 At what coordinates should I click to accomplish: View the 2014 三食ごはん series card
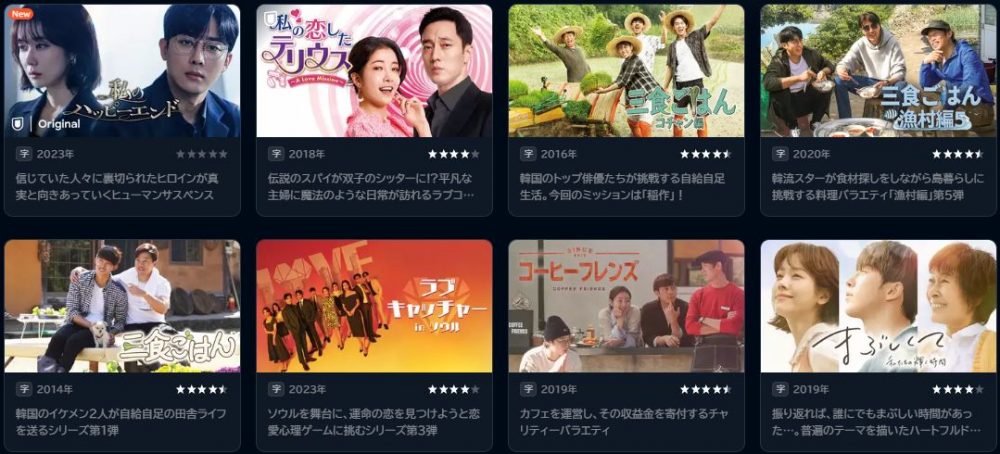(x=122, y=306)
